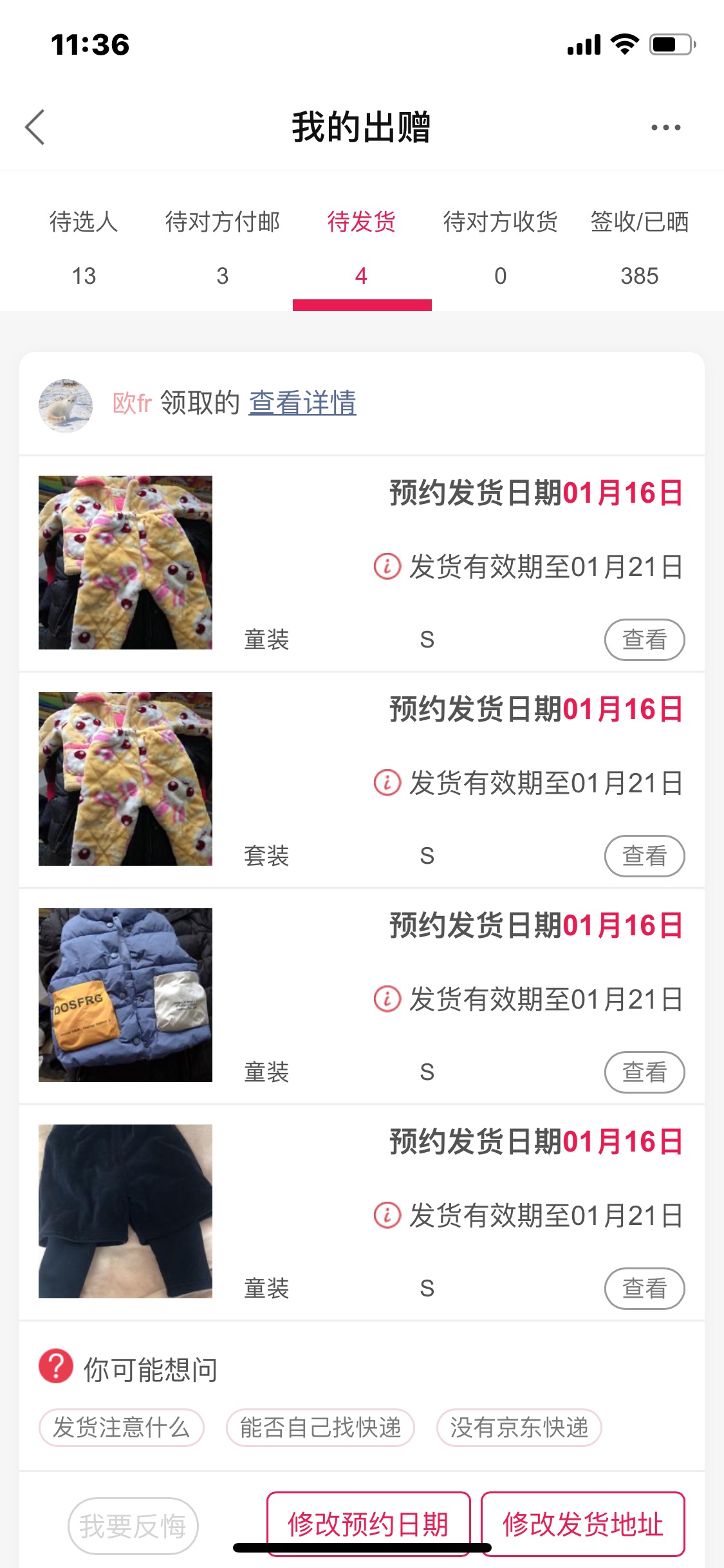724x1568 pixels.
Task: Open the three-dot overflow menu
Action: pyautogui.click(x=665, y=127)
